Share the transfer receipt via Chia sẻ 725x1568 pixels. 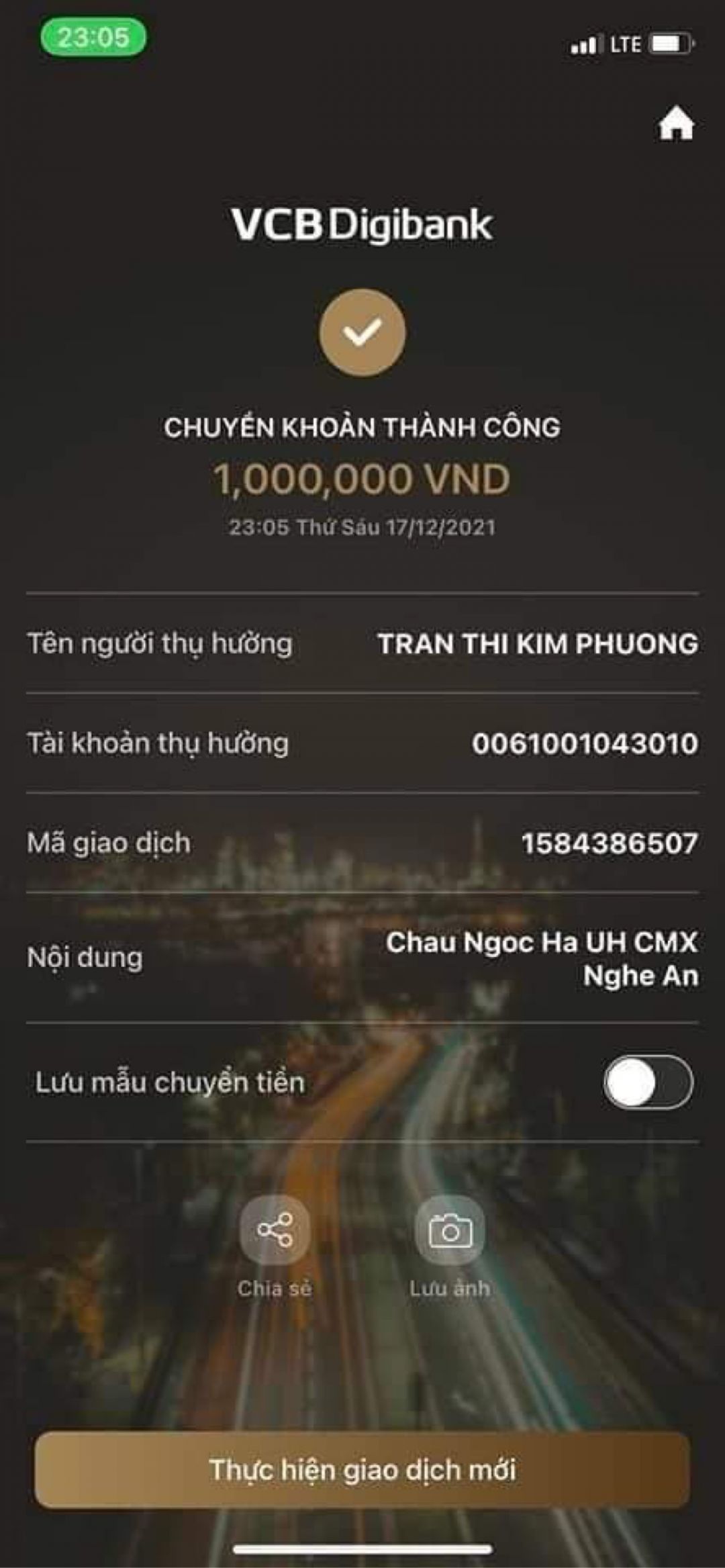click(x=275, y=1230)
